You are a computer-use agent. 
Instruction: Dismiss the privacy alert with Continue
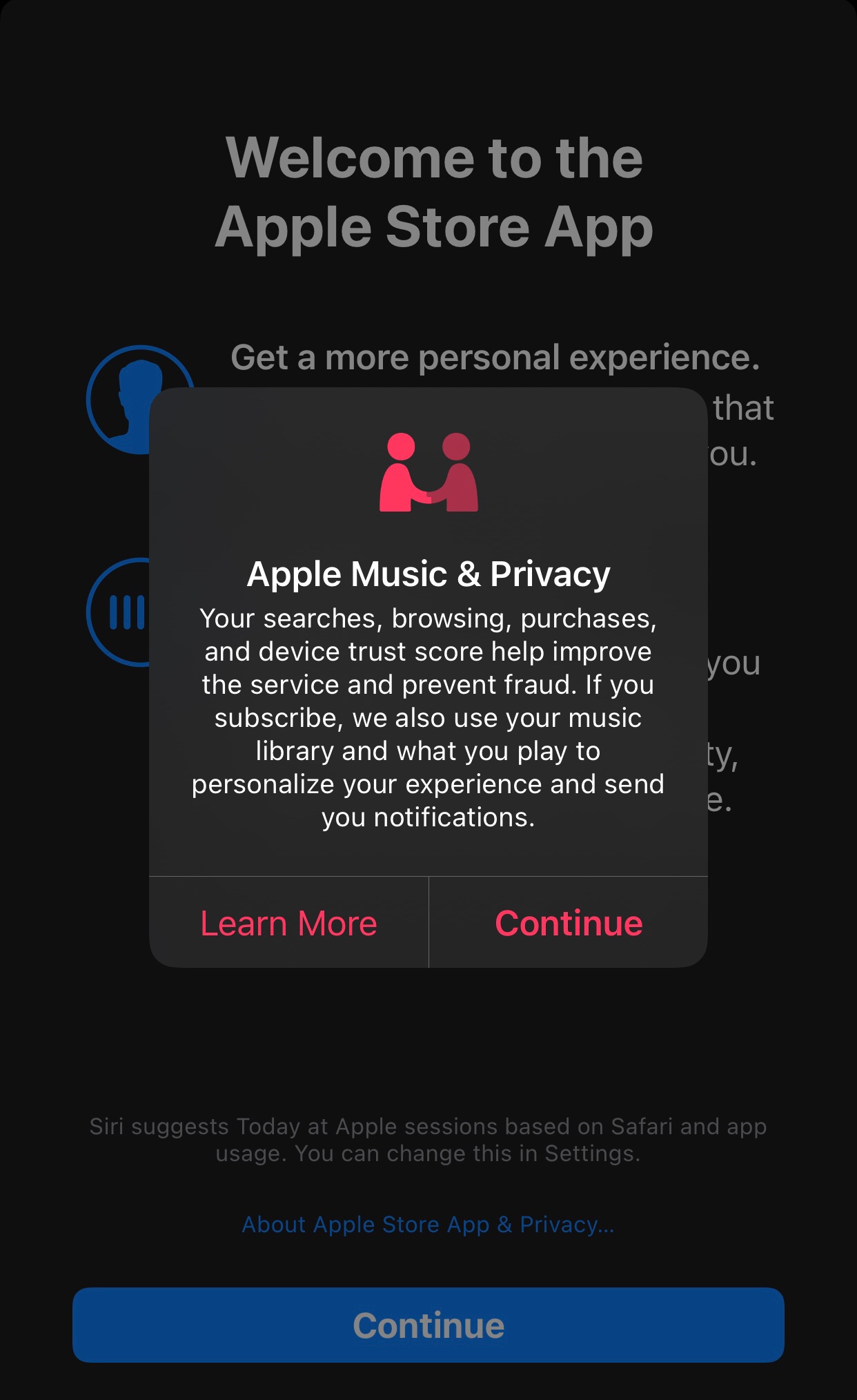click(567, 924)
